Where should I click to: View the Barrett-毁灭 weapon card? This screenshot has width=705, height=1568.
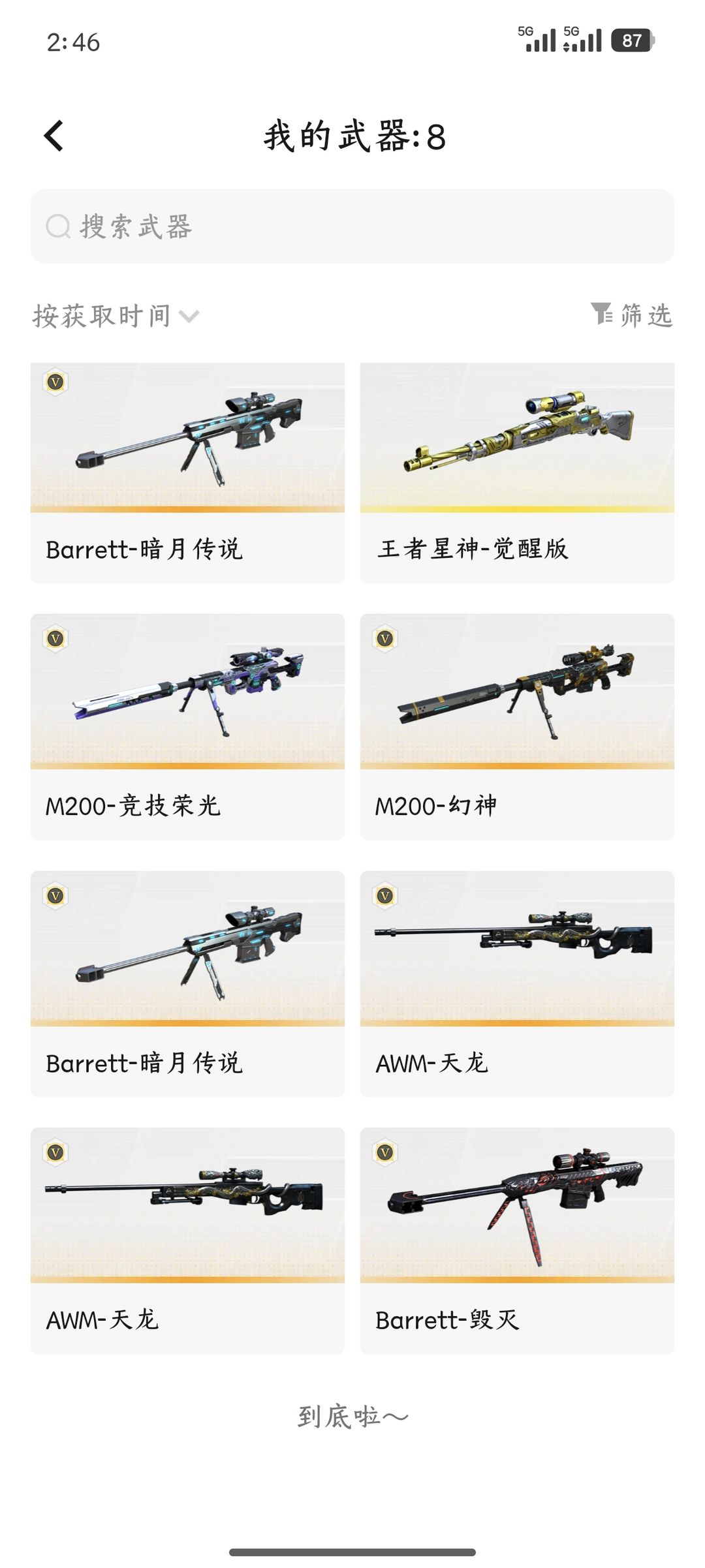click(516, 1240)
